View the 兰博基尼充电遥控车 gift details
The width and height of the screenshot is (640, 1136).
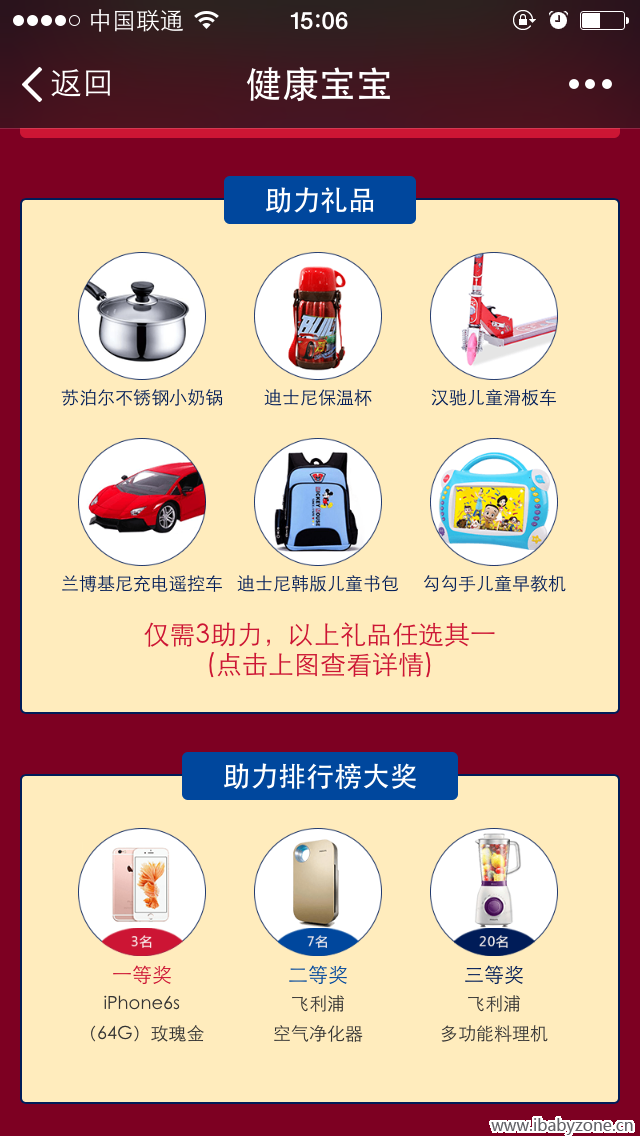coord(142,502)
